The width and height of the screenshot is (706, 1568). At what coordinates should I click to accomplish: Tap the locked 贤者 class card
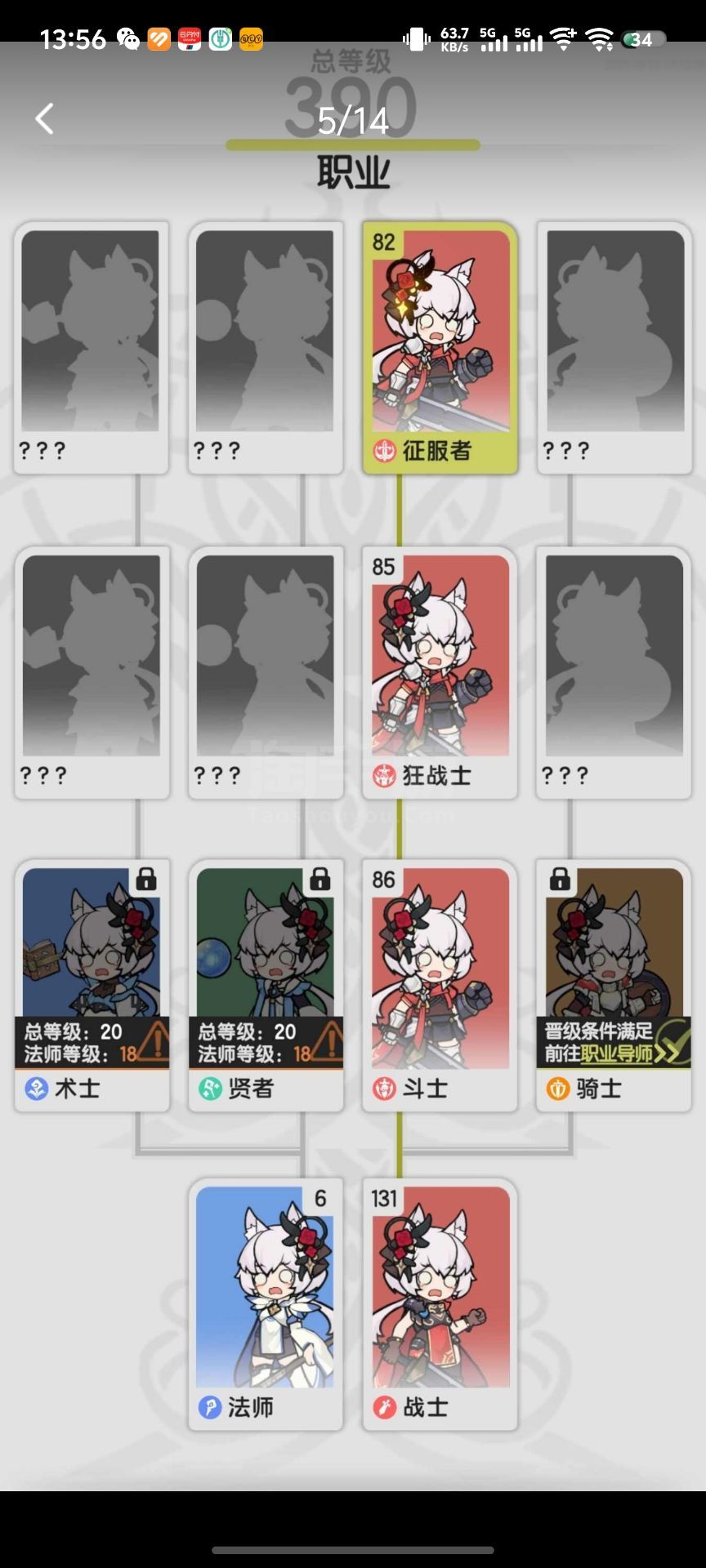point(266,985)
